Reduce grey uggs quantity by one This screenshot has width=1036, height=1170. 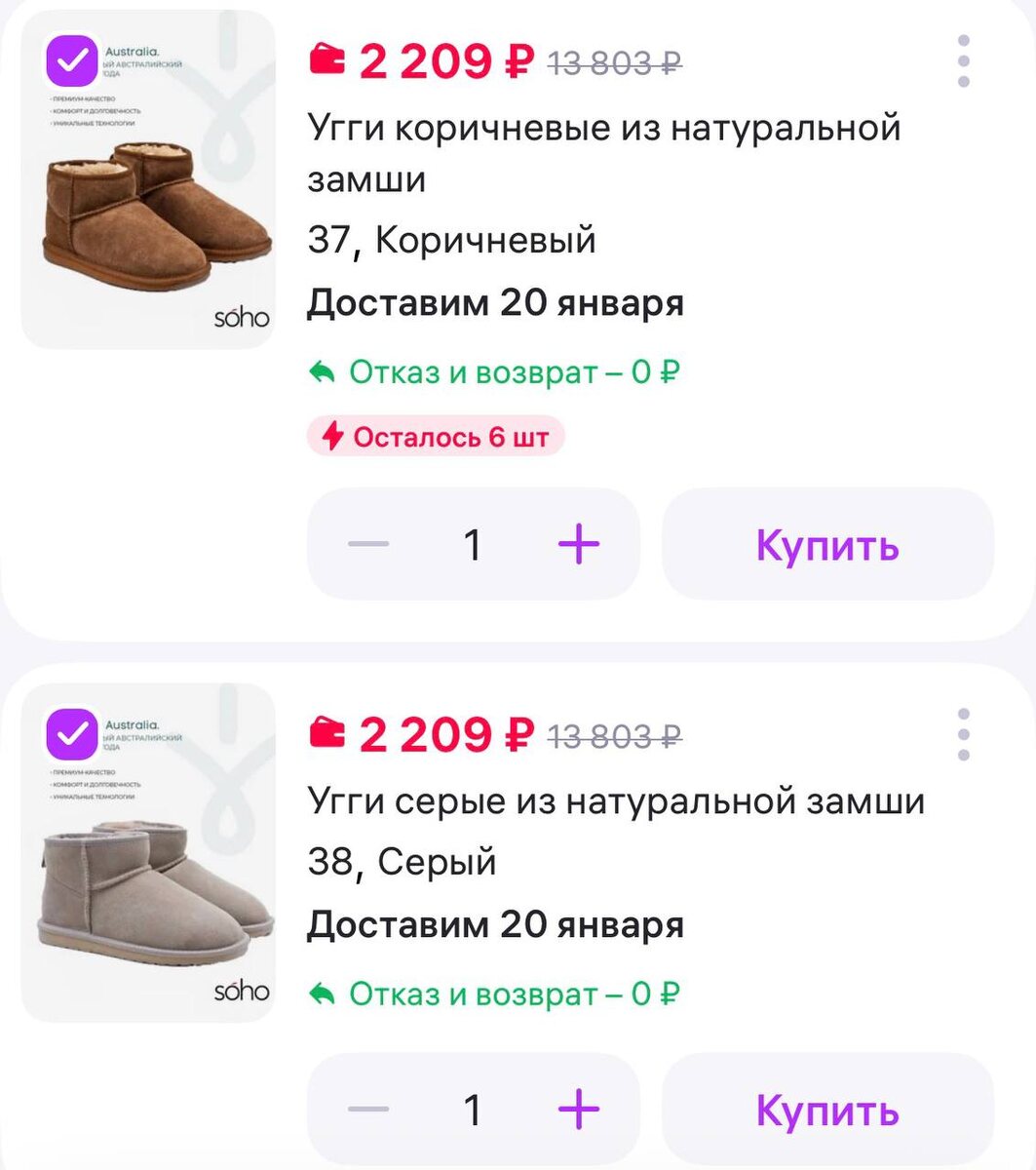368,1109
